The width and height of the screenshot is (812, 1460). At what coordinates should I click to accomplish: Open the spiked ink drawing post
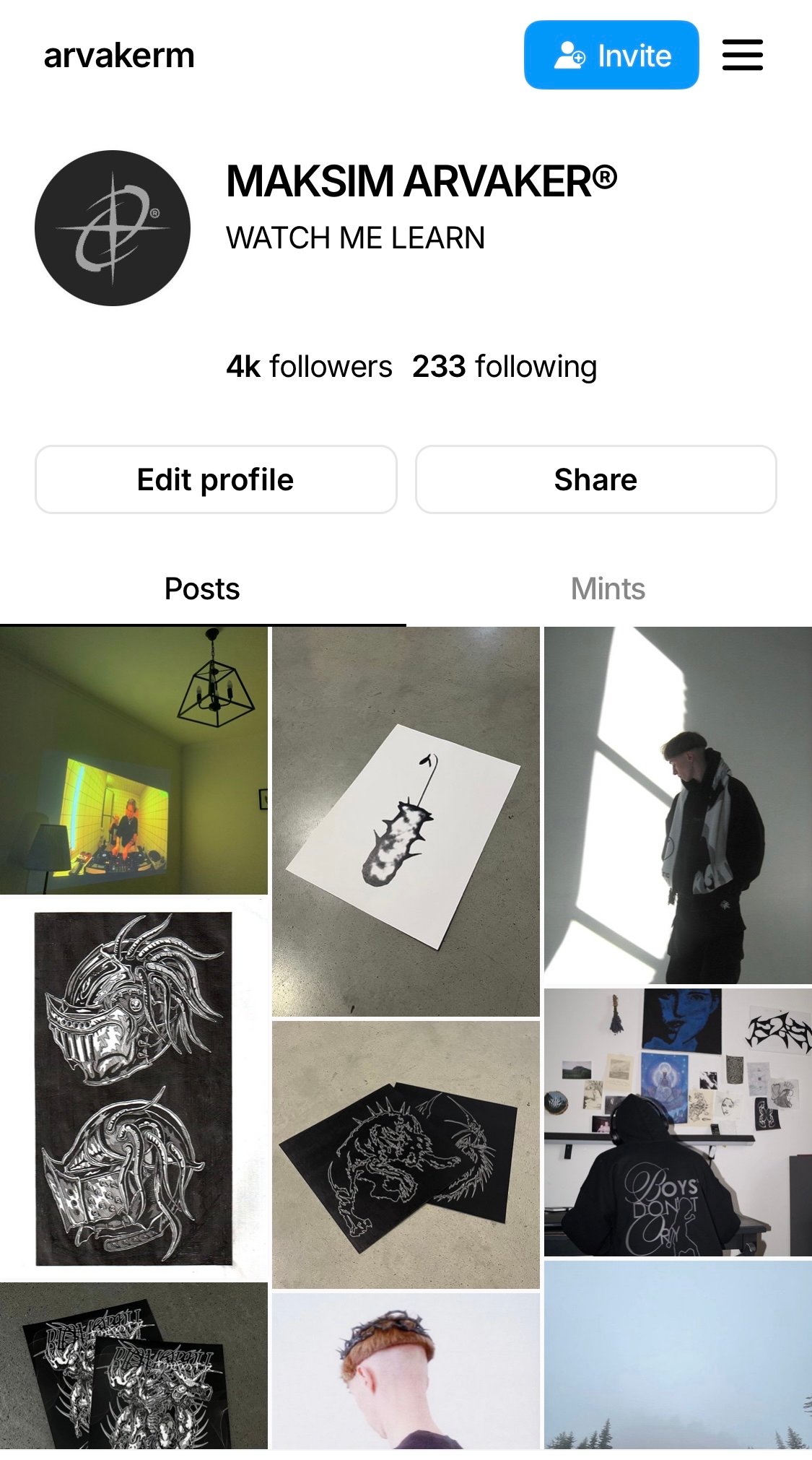coord(406,822)
